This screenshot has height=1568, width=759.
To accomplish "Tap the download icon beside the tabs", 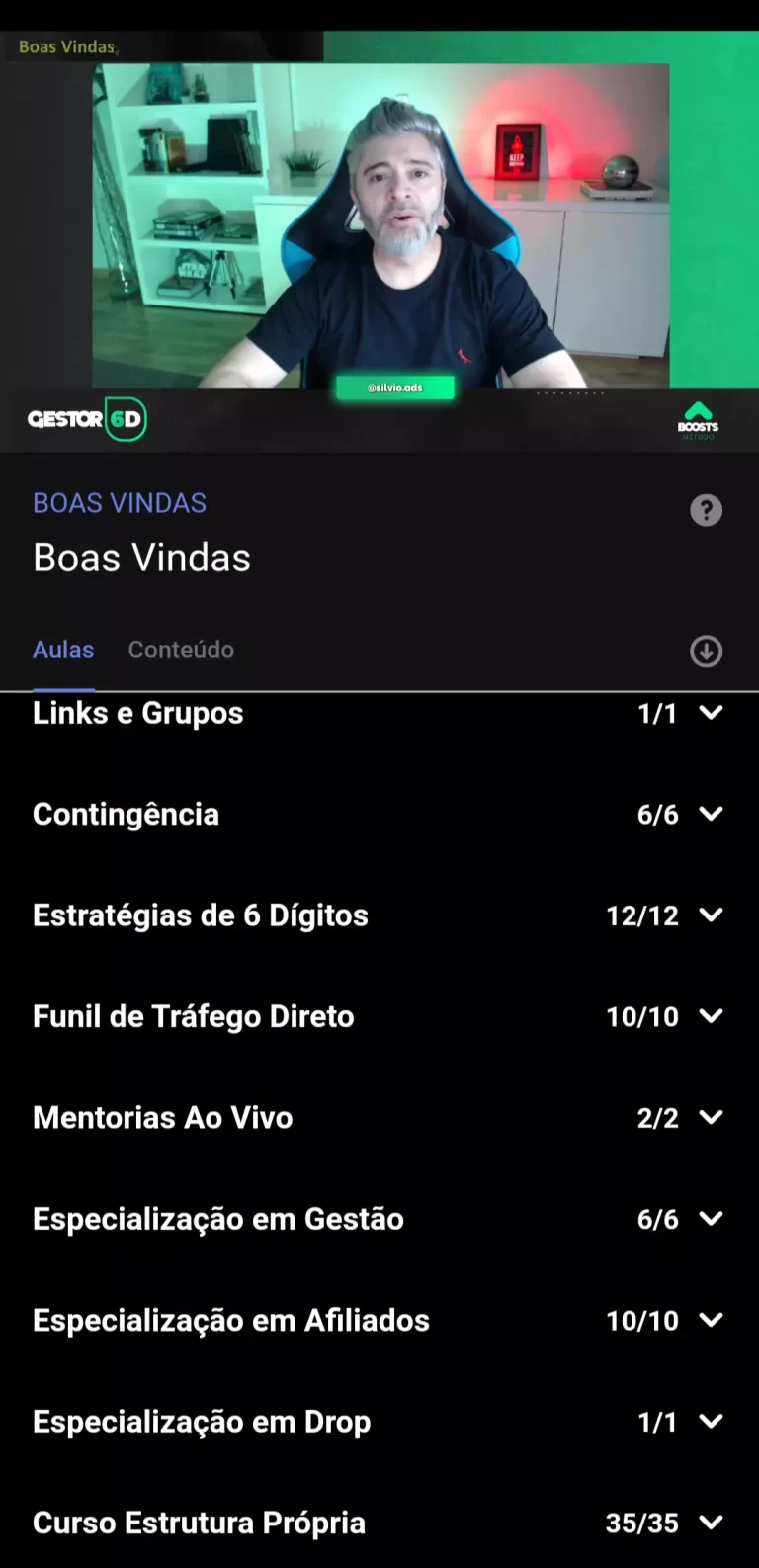I will (x=706, y=652).
